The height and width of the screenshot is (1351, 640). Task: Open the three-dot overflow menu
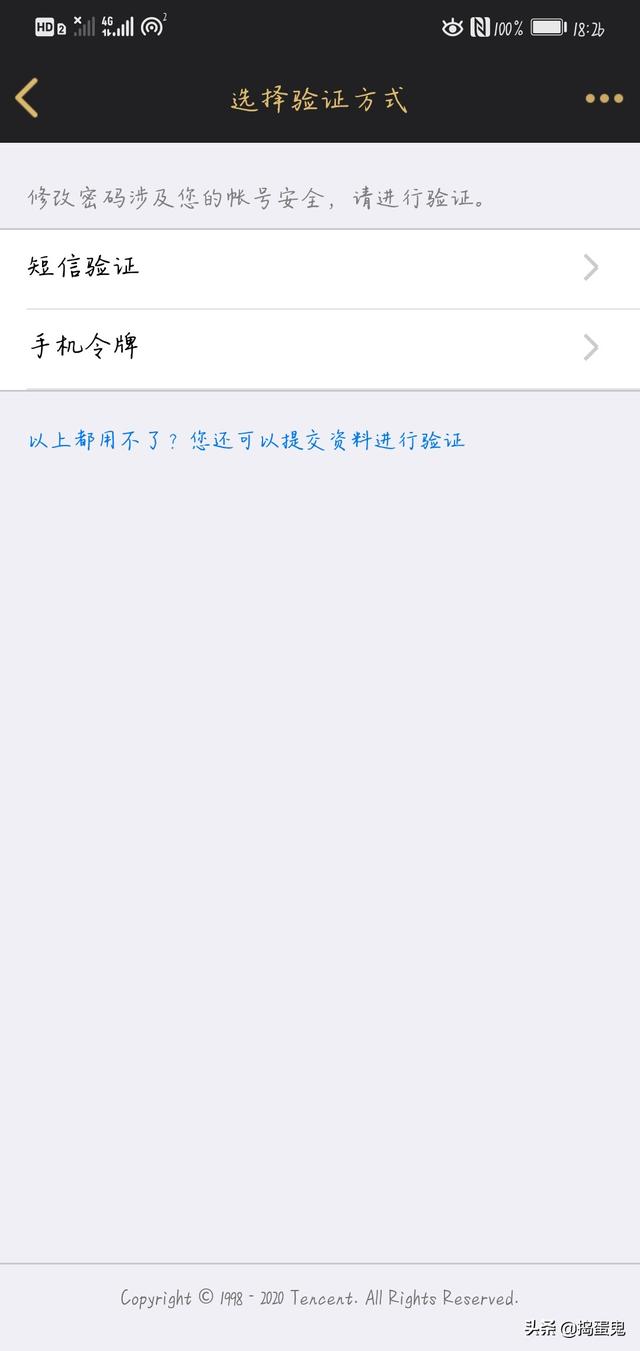604,98
